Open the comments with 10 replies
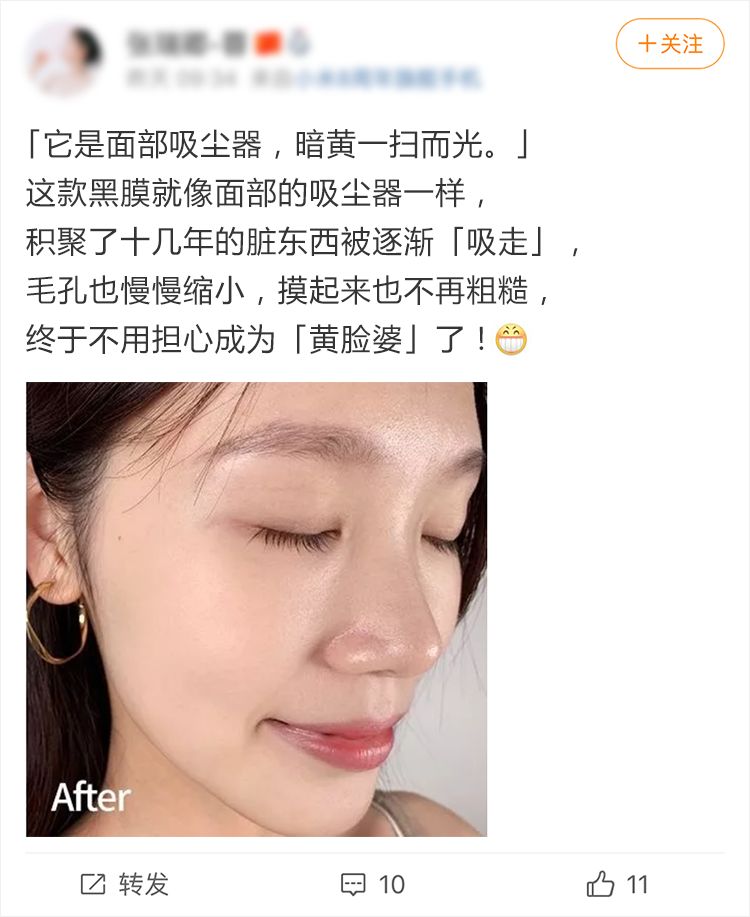 pyautogui.click(x=372, y=884)
